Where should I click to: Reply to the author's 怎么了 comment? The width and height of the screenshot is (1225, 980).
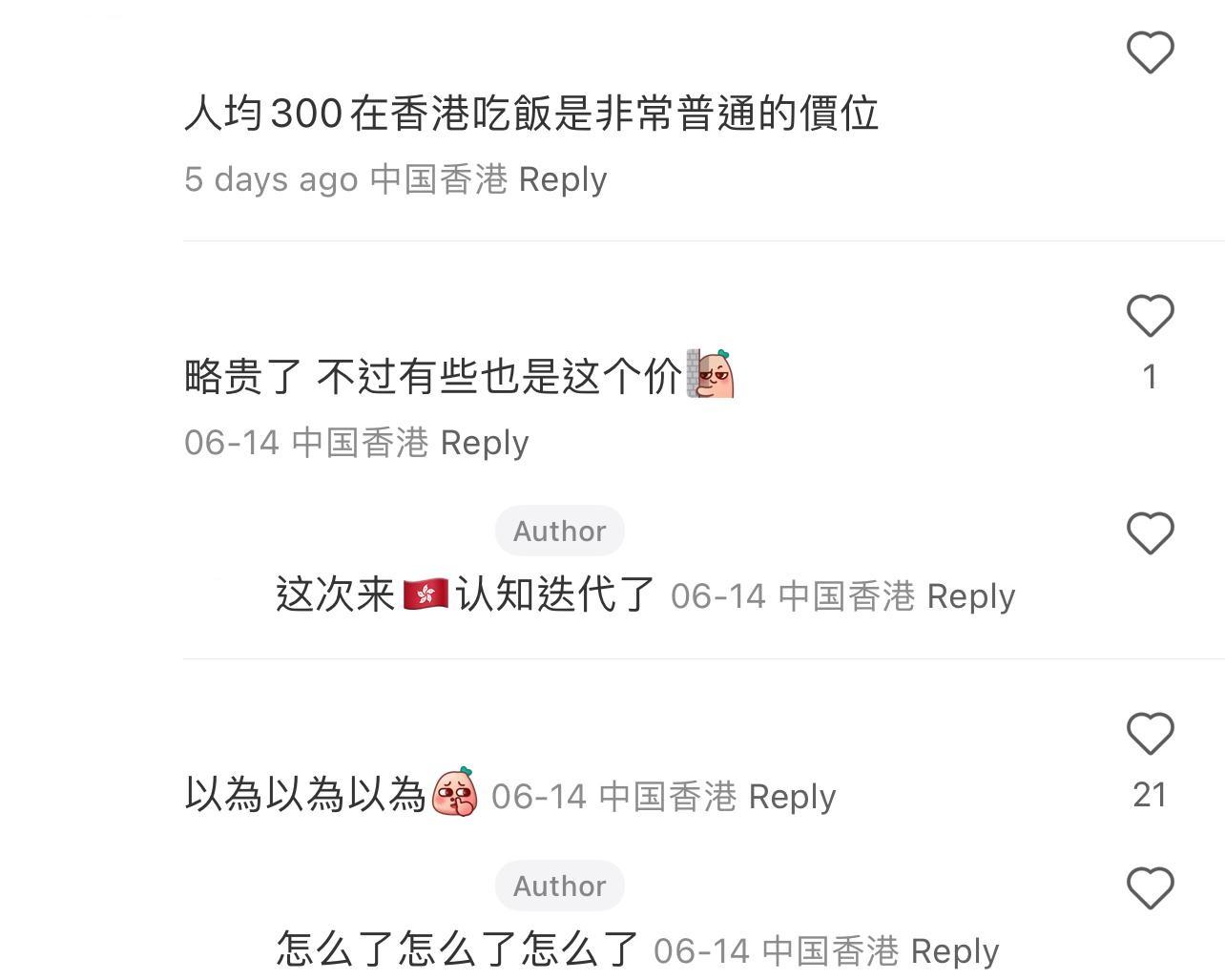[954, 951]
